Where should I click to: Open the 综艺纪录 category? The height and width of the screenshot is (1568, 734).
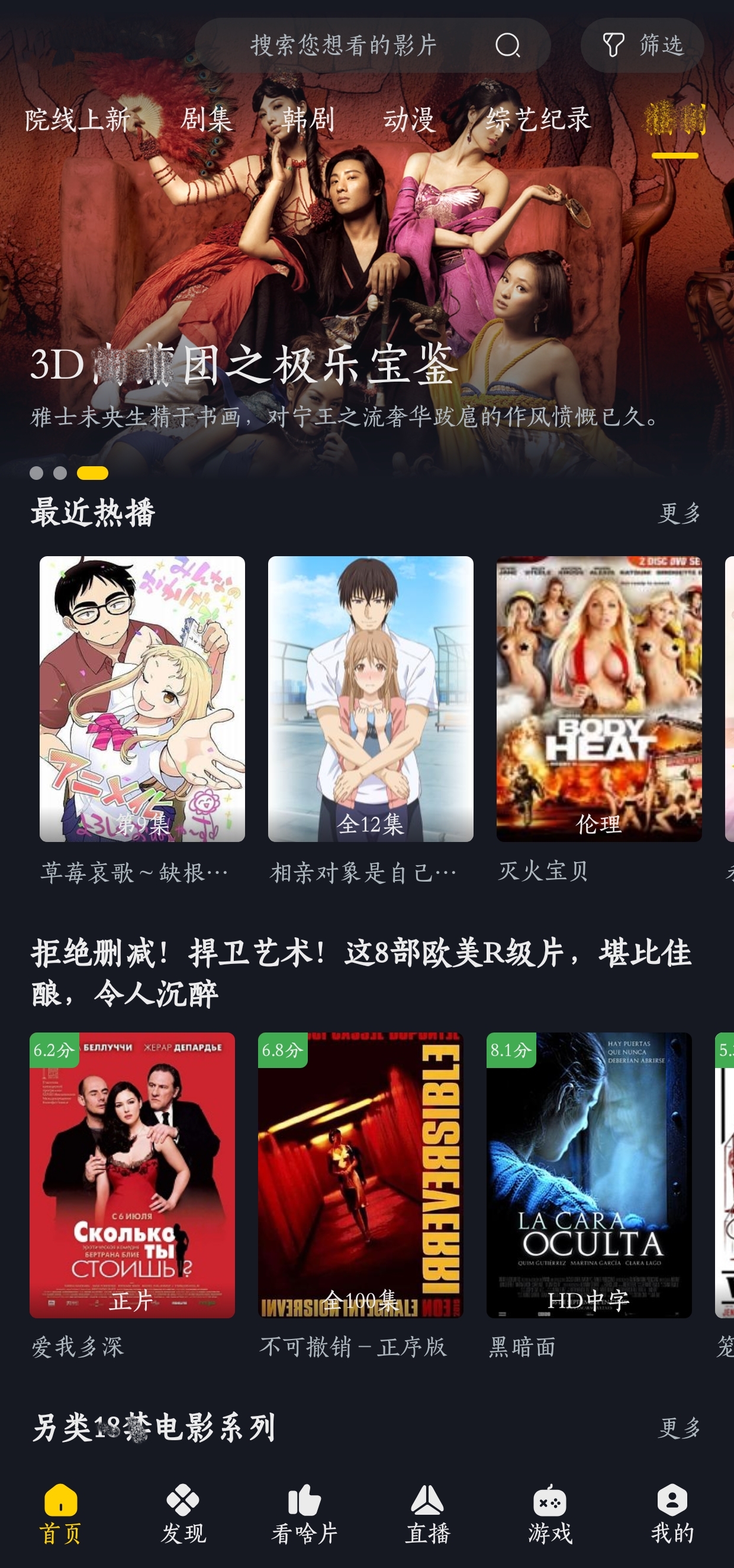pyautogui.click(x=540, y=120)
